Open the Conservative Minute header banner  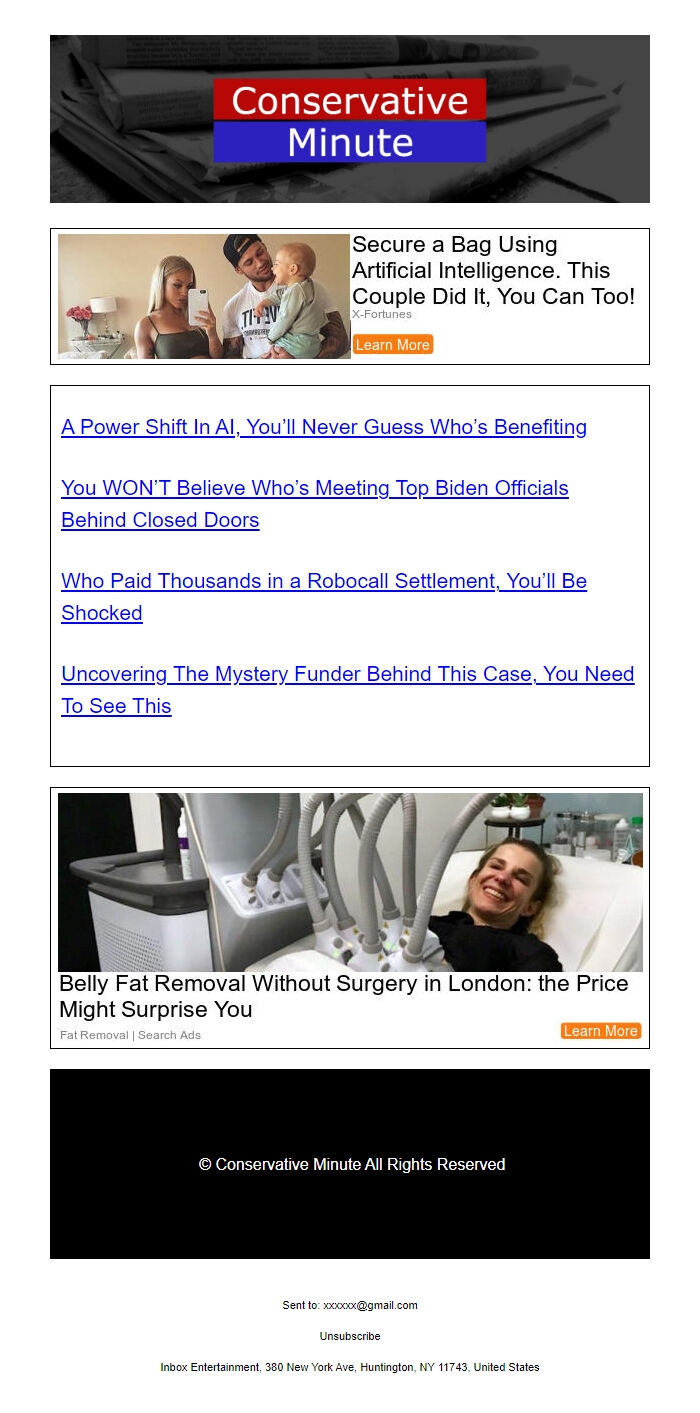click(350, 119)
